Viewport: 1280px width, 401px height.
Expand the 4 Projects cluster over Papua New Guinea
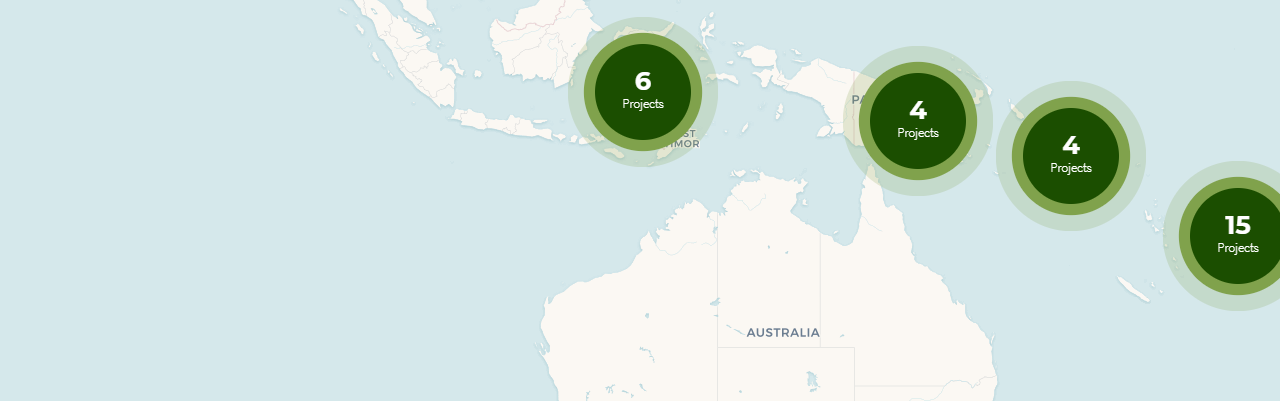click(918, 120)
